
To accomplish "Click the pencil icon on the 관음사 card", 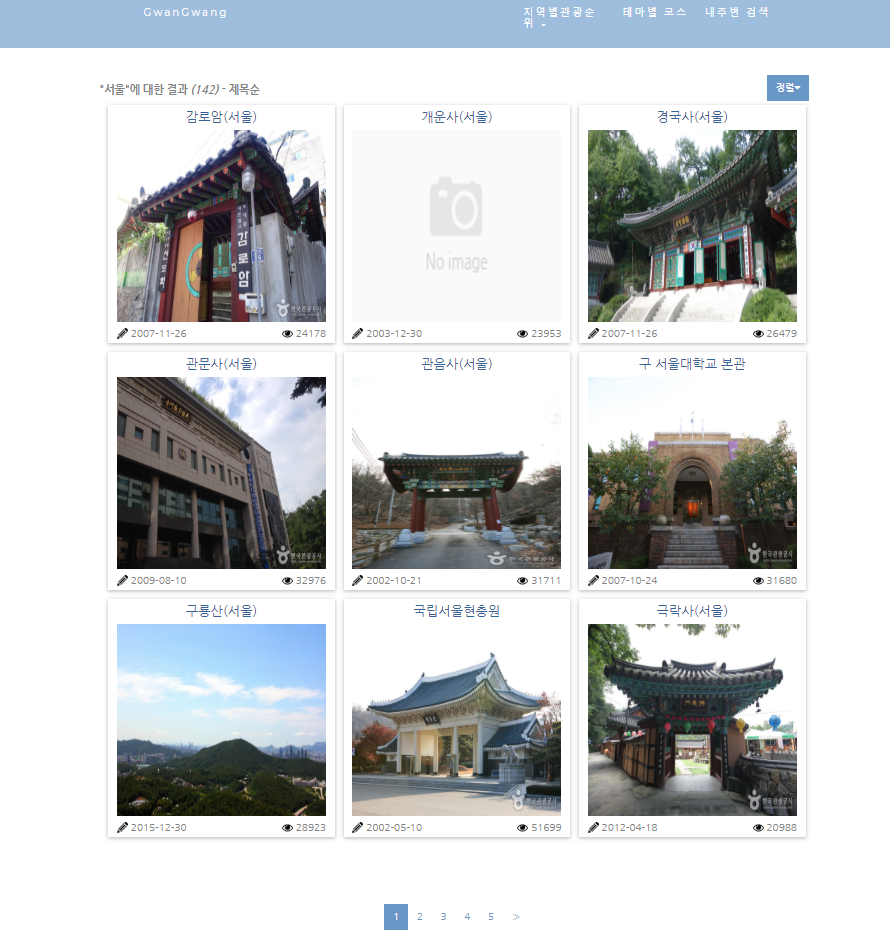I will [x=357, y=580].
